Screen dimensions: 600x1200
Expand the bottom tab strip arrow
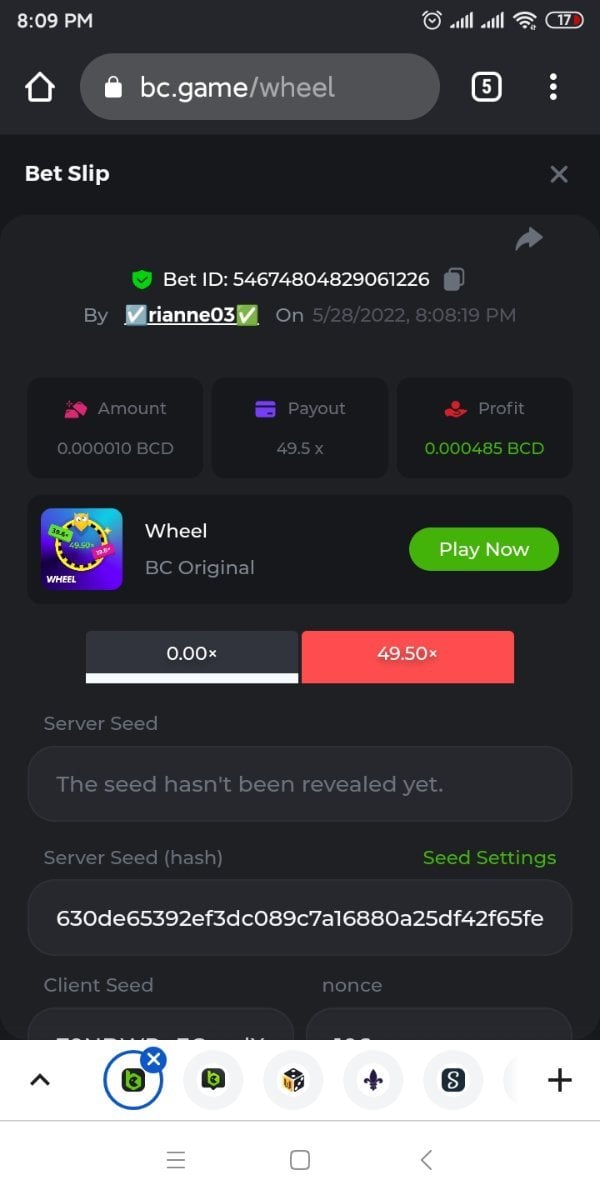coord(40,1080)
